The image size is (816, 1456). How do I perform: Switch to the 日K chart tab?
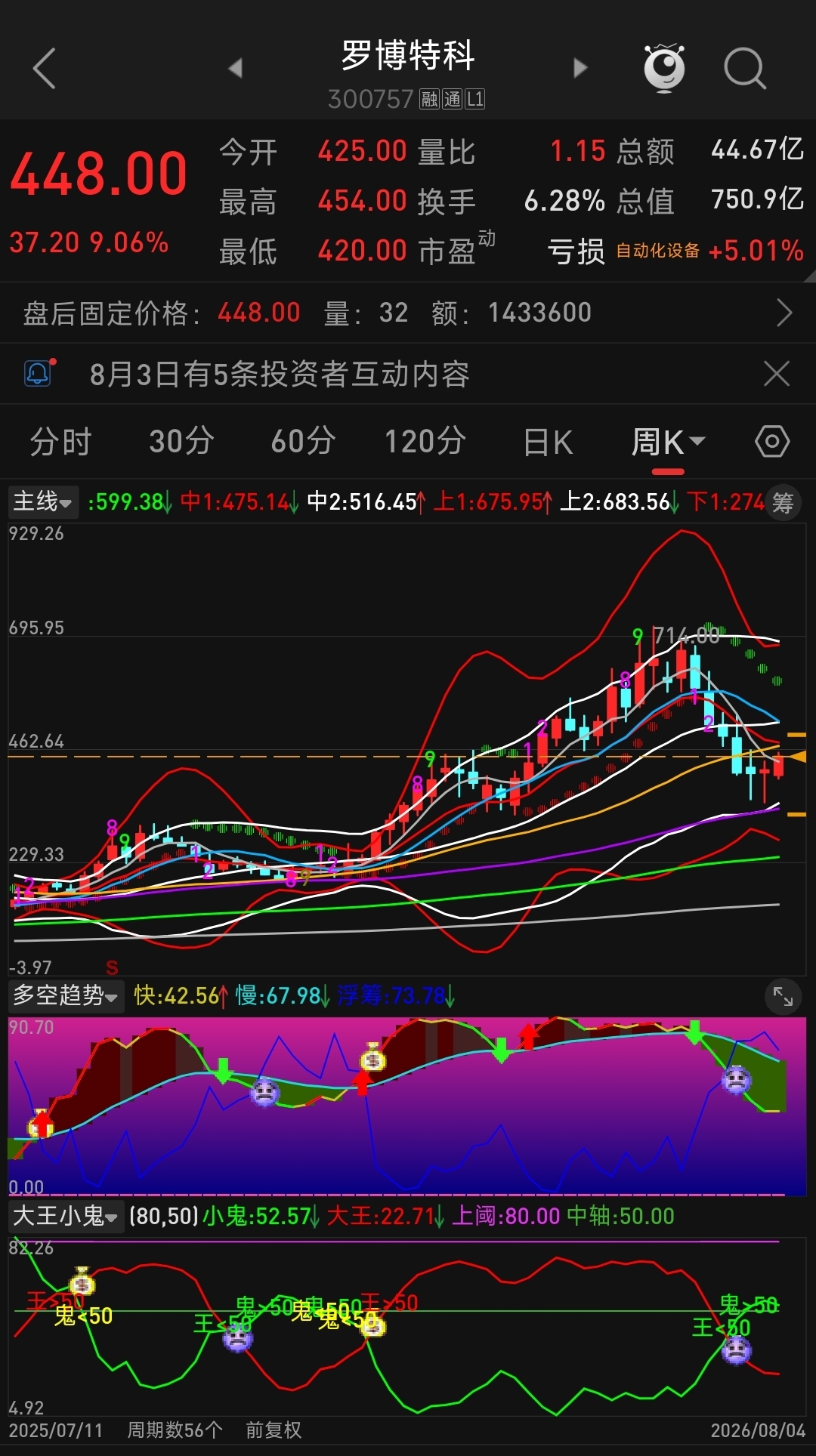pos(548,442)
